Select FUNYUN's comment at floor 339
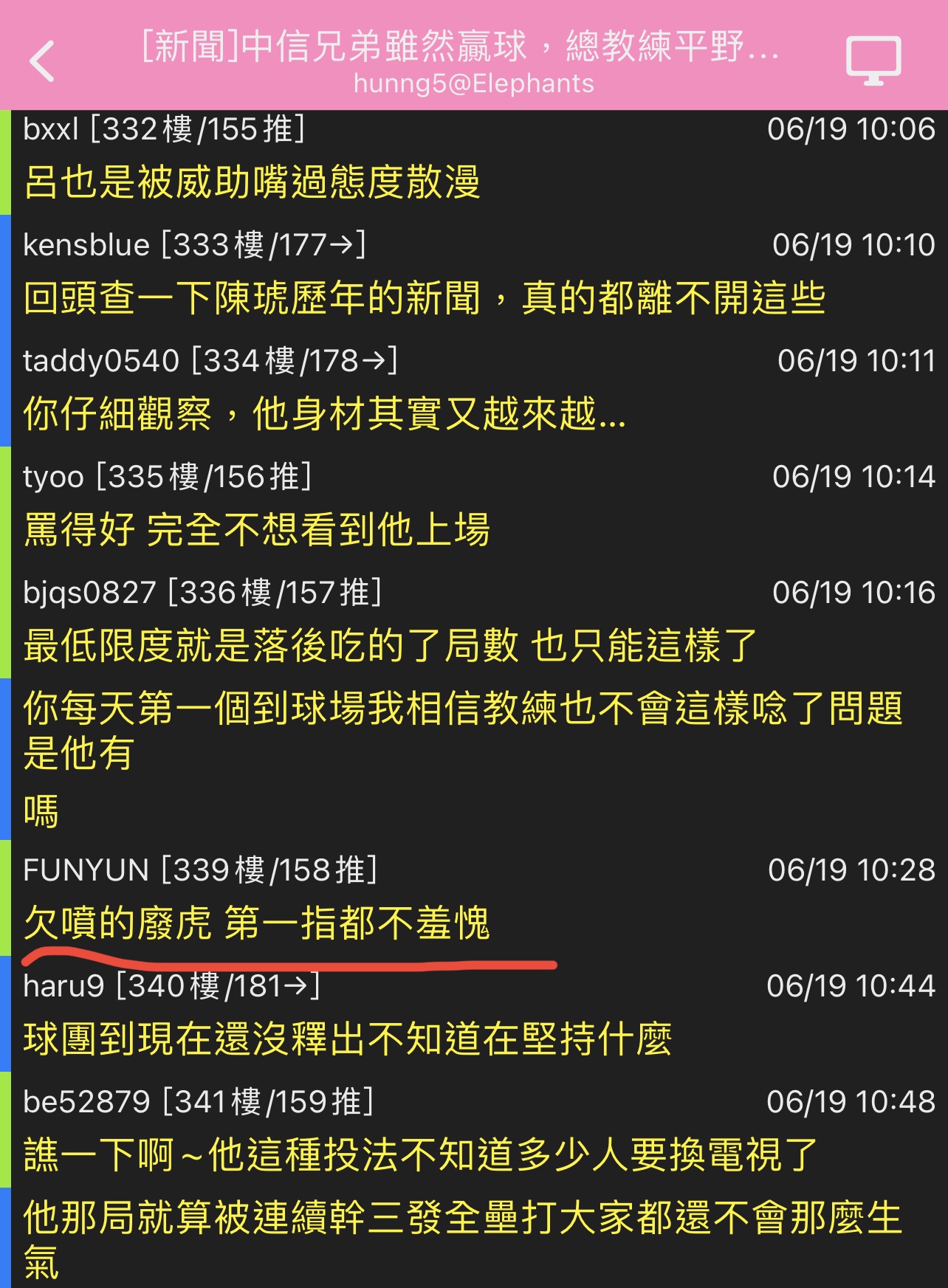The width and height of the screenshot is (948, 1288). point(257,923)
